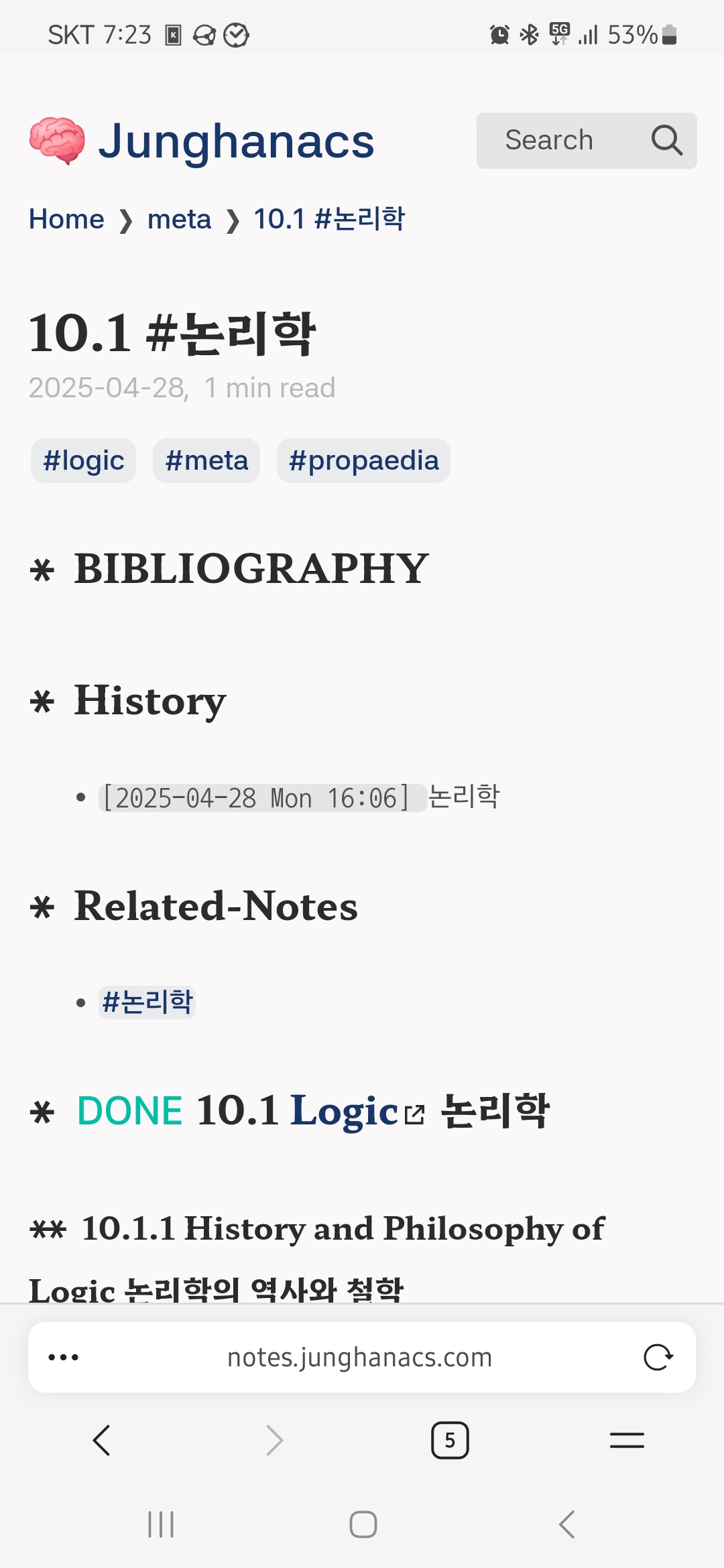Open the meta breadcrumb link

tap(179, 219)
